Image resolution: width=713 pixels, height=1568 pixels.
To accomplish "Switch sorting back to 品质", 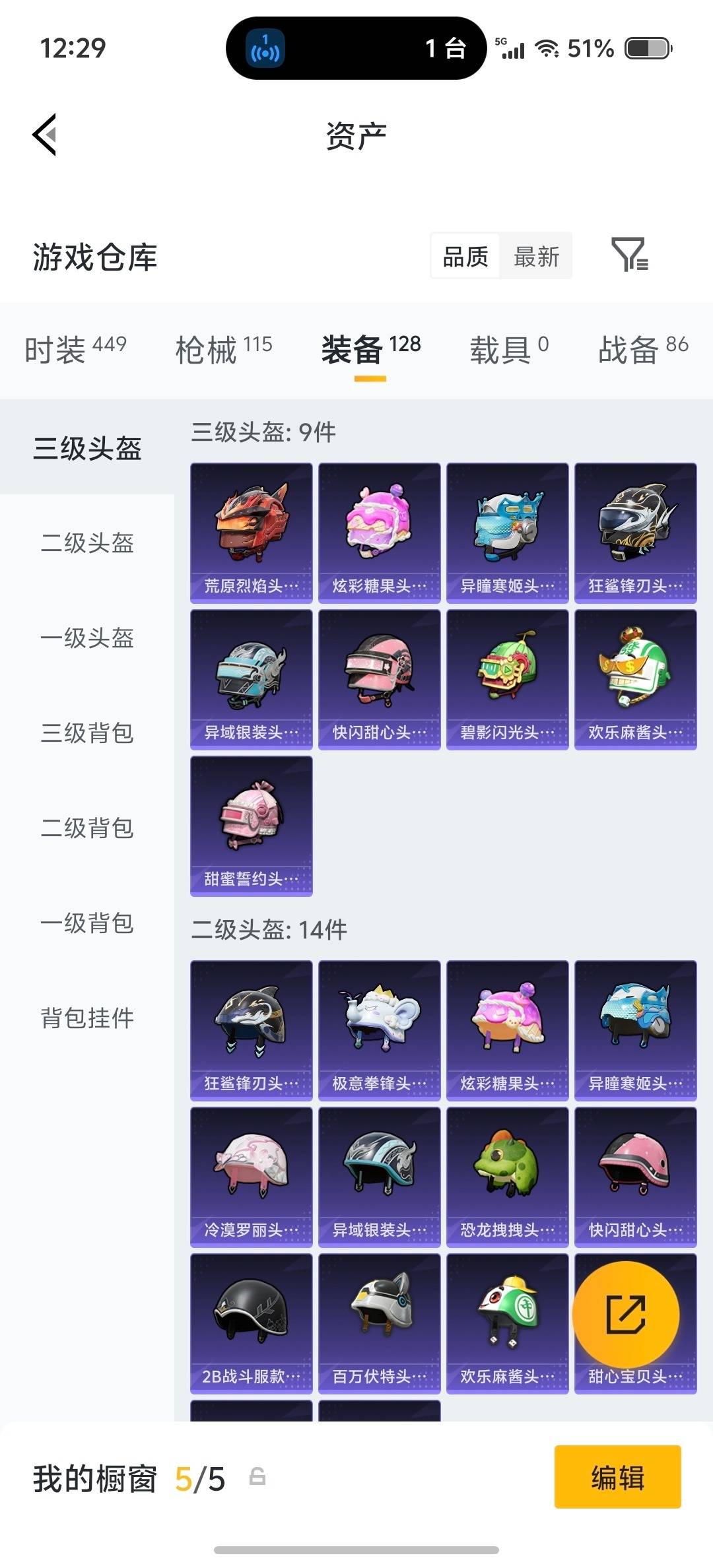I will coord(465,256).
